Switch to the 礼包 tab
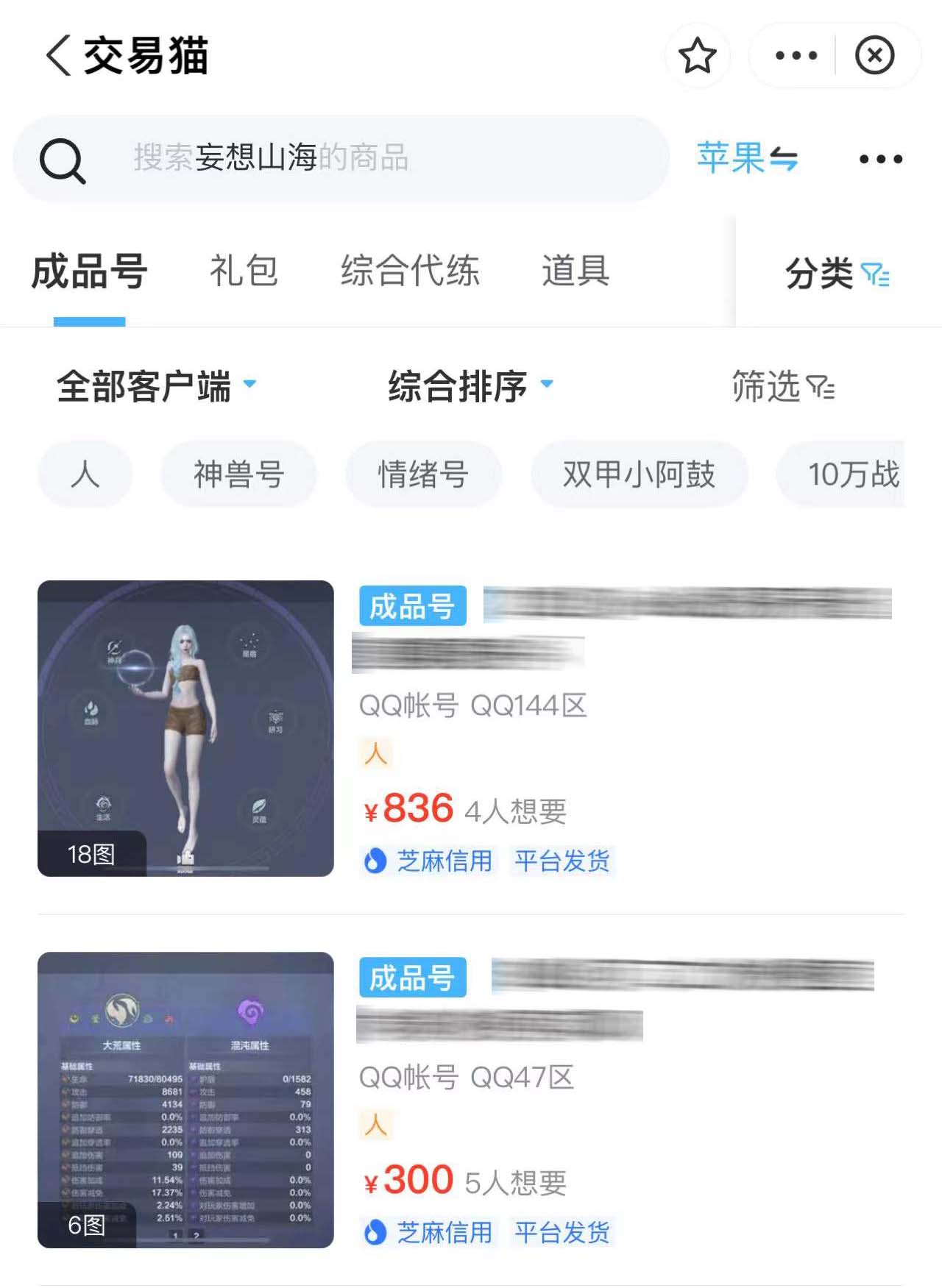 pos(244,271)
